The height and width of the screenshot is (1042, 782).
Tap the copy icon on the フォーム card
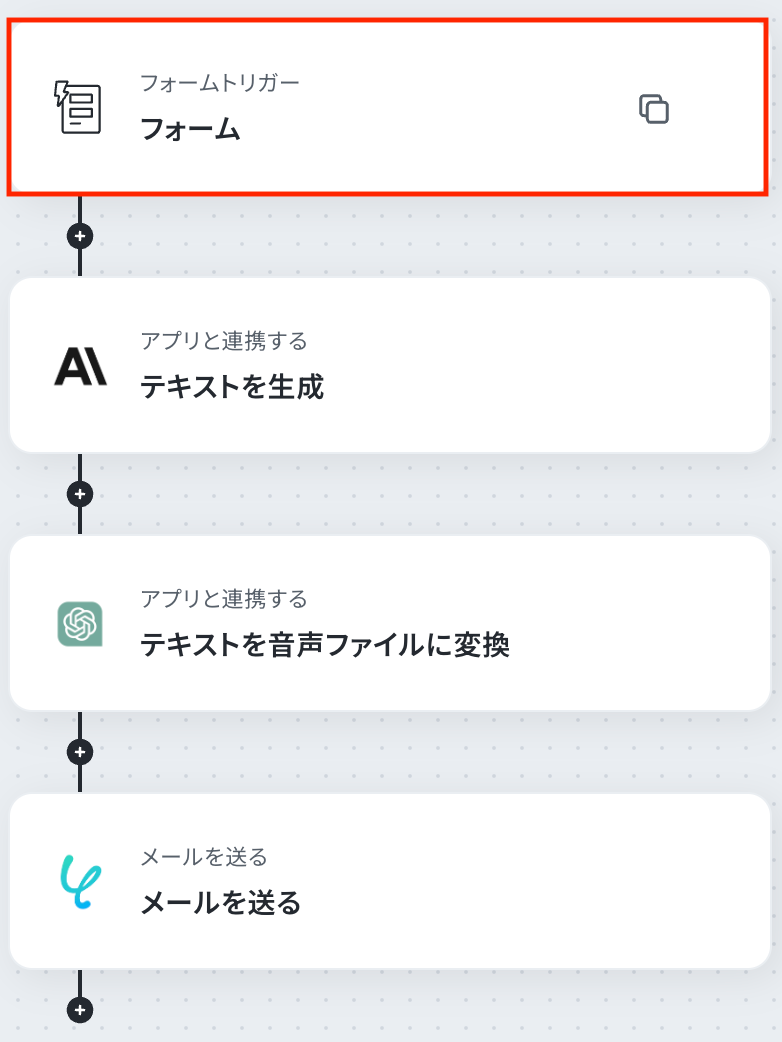point(654,108)
